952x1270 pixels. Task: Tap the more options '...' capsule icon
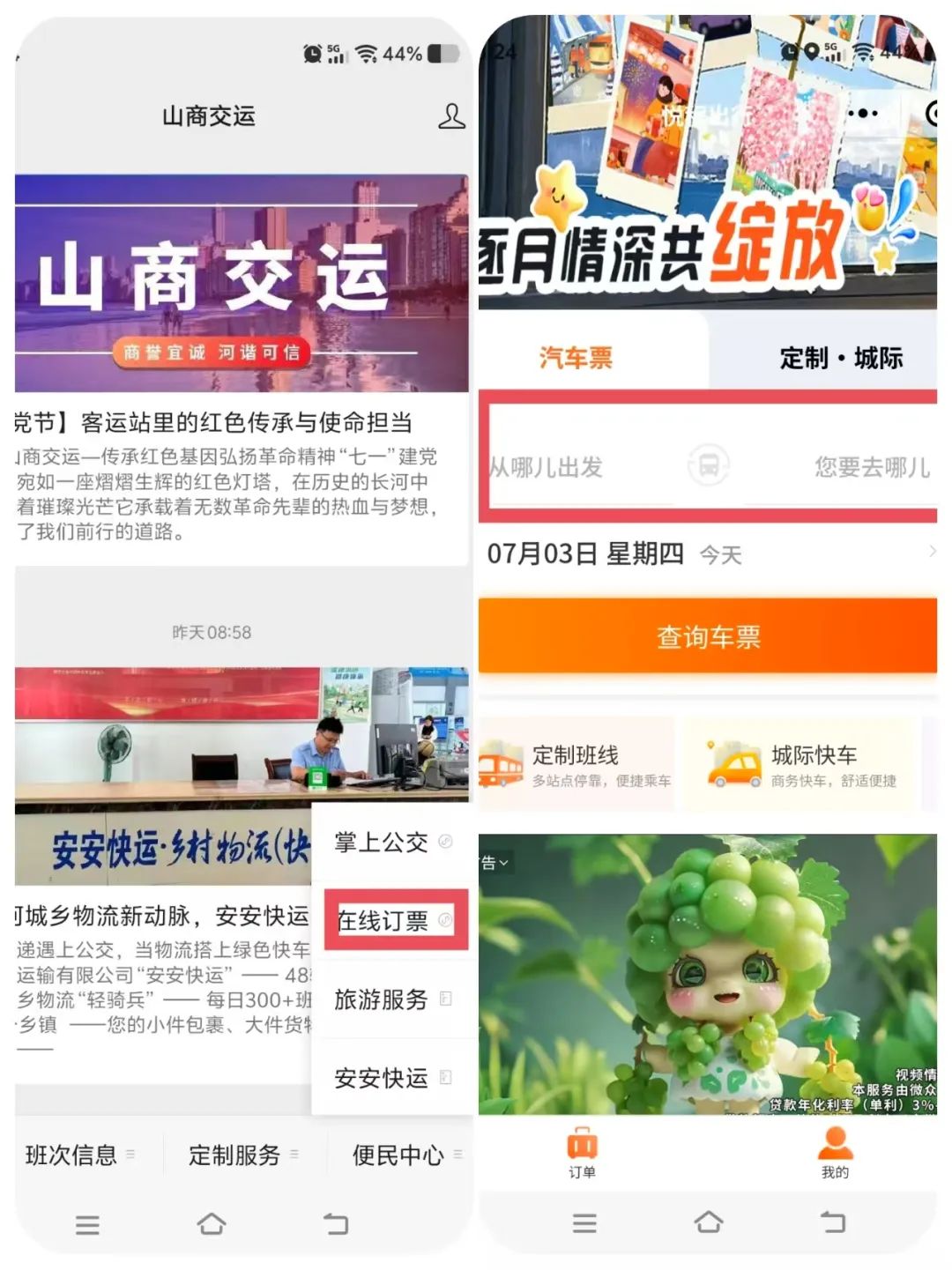[x=861, y=113]
